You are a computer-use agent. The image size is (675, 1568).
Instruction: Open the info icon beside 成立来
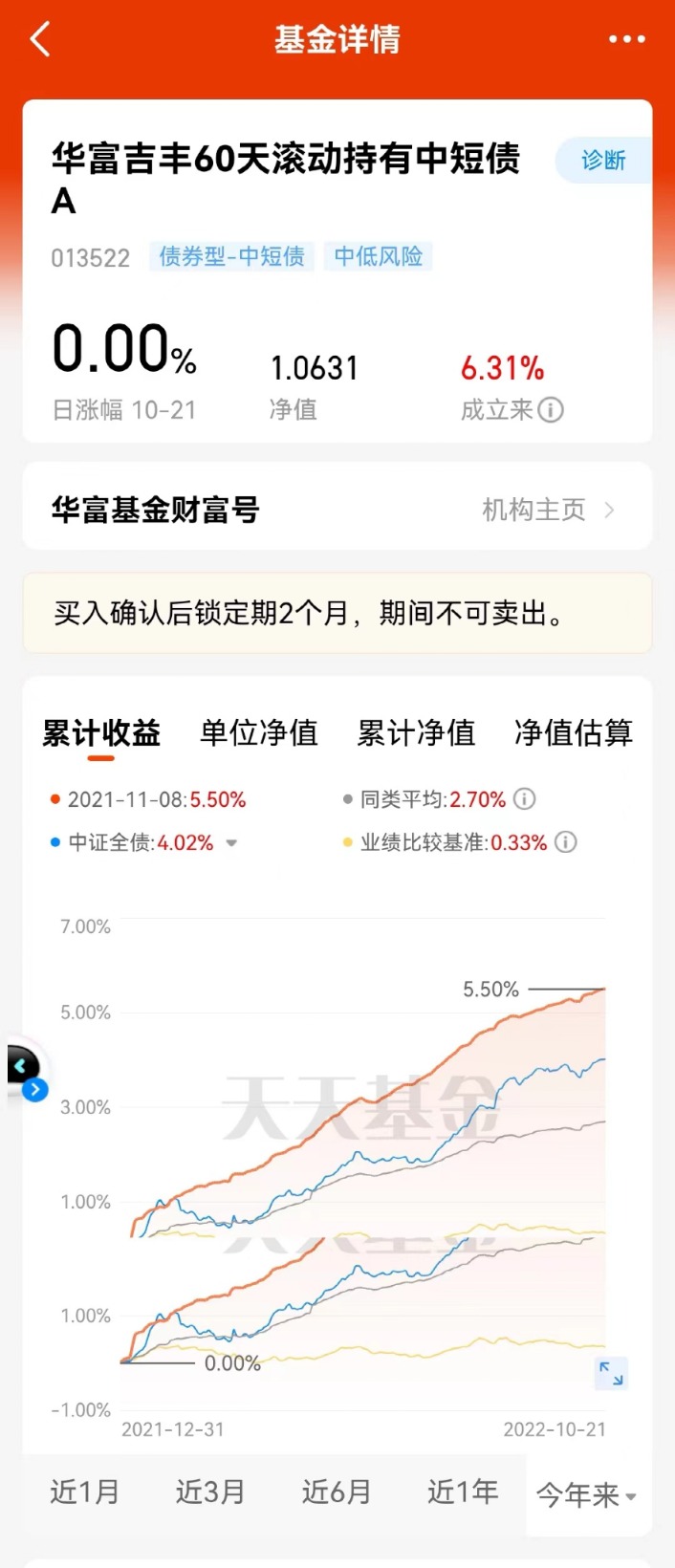coord(551,410)
